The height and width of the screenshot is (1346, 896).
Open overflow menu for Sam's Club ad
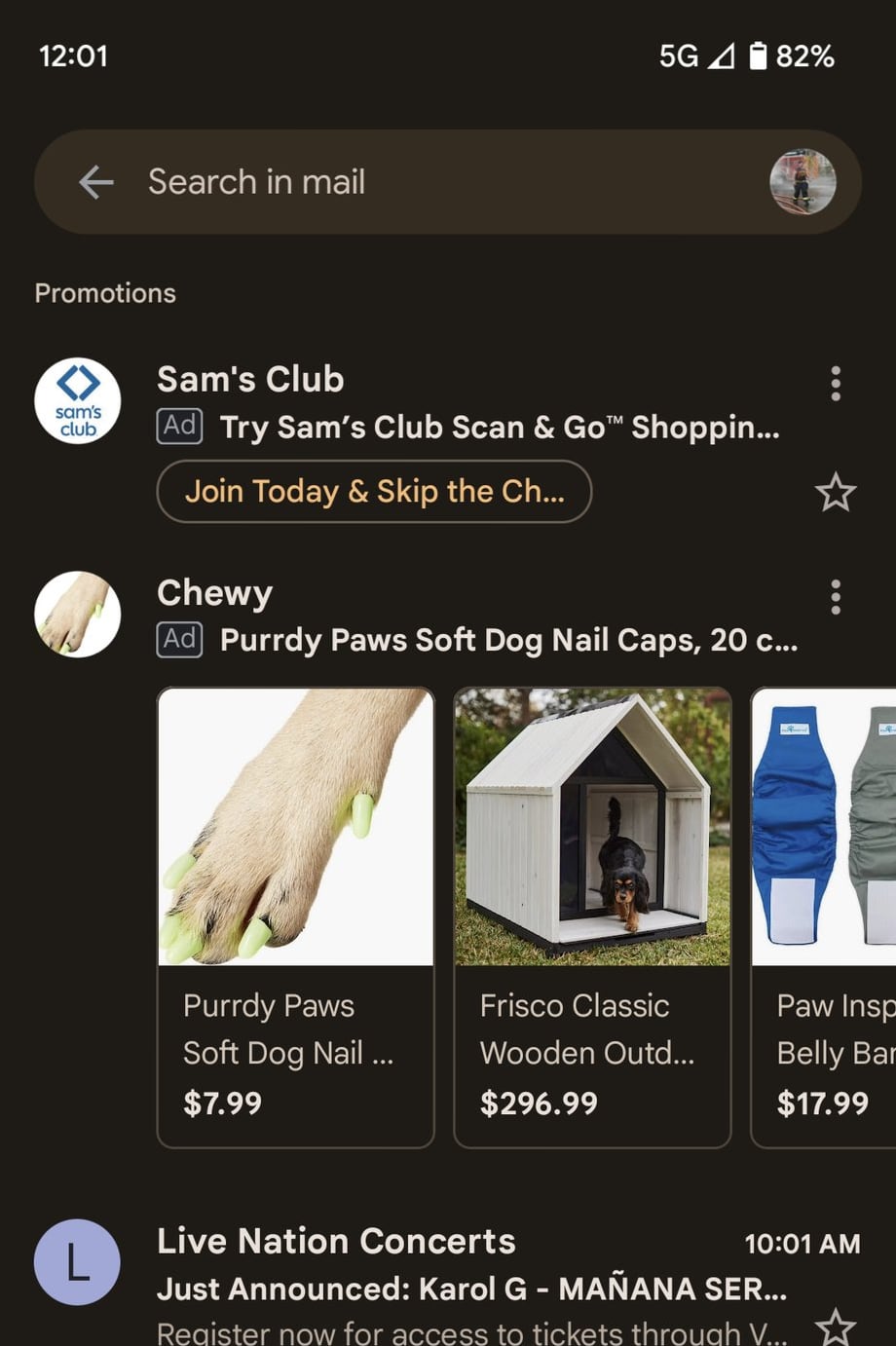pyautogui.click(x=835, y=384)
